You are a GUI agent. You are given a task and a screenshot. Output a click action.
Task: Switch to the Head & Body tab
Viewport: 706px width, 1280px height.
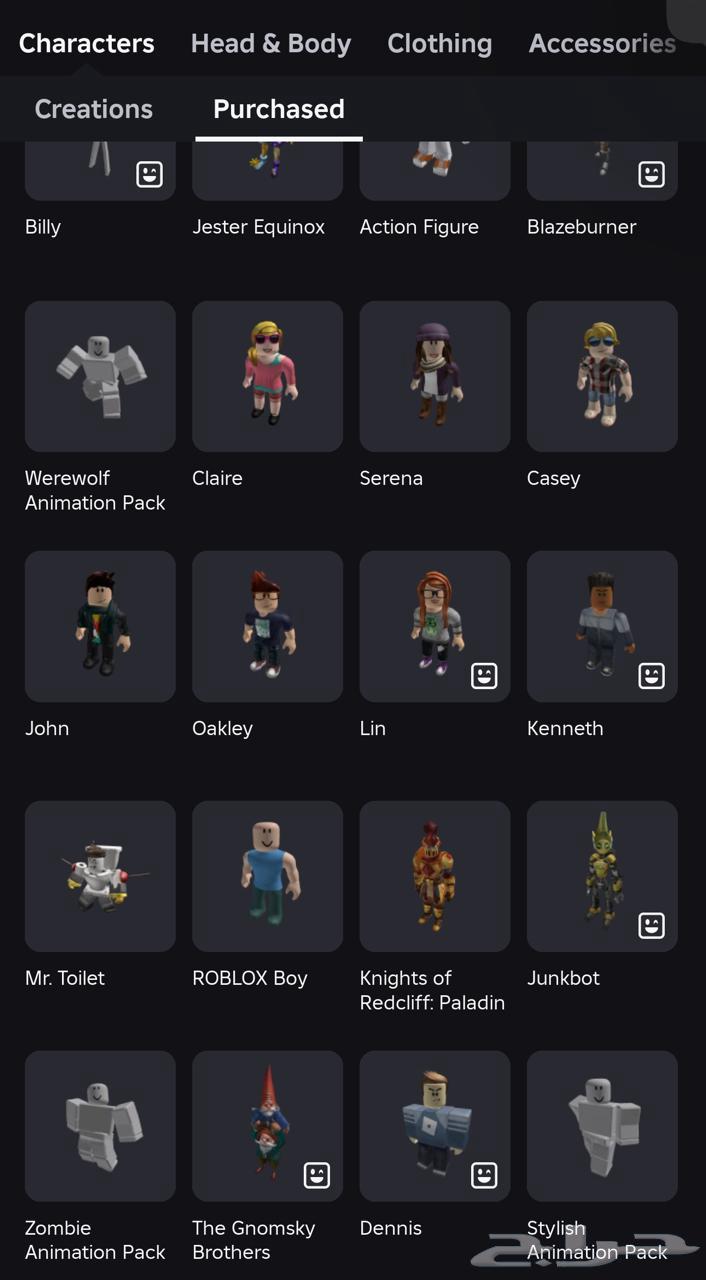(270, 44)
